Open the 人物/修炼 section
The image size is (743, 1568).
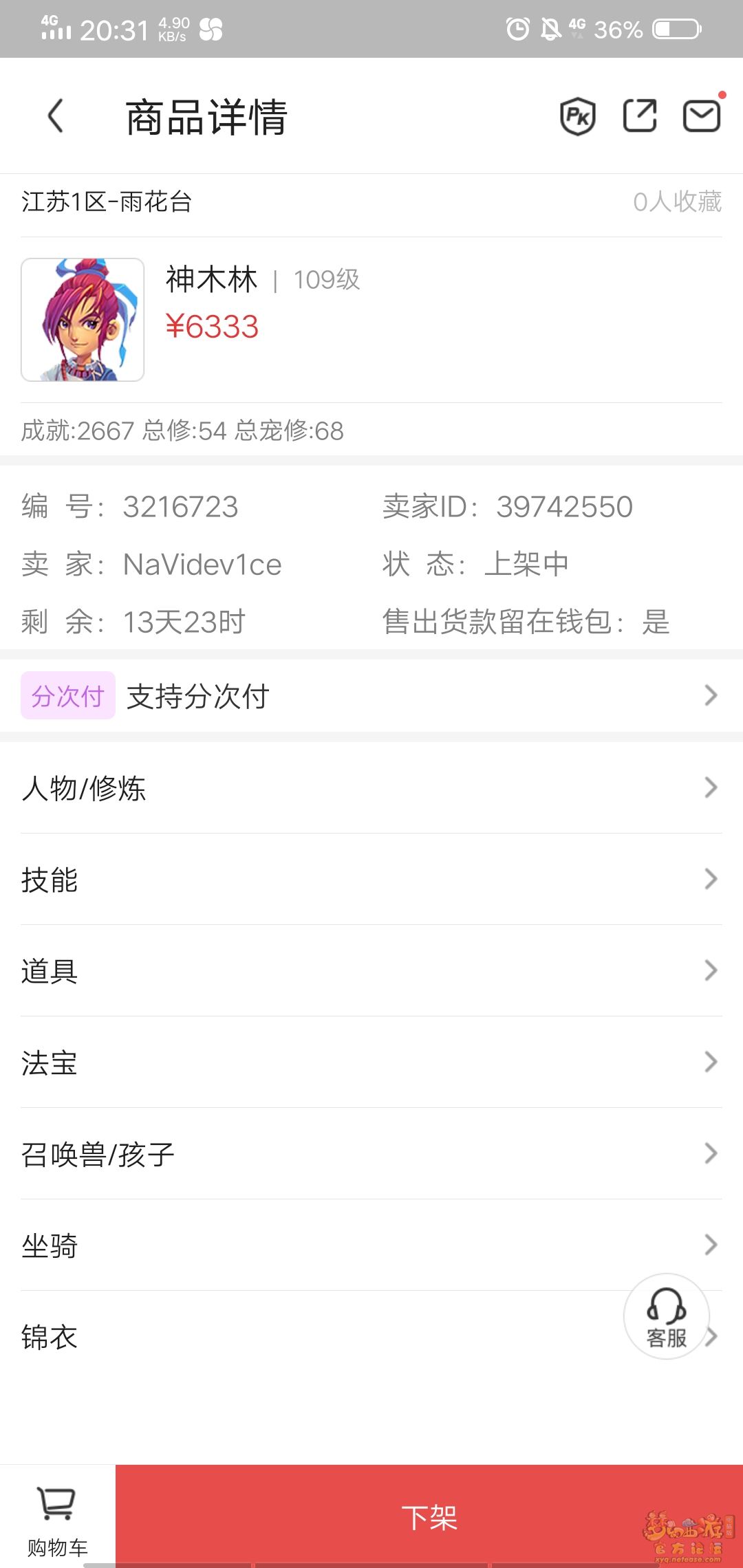371,787
